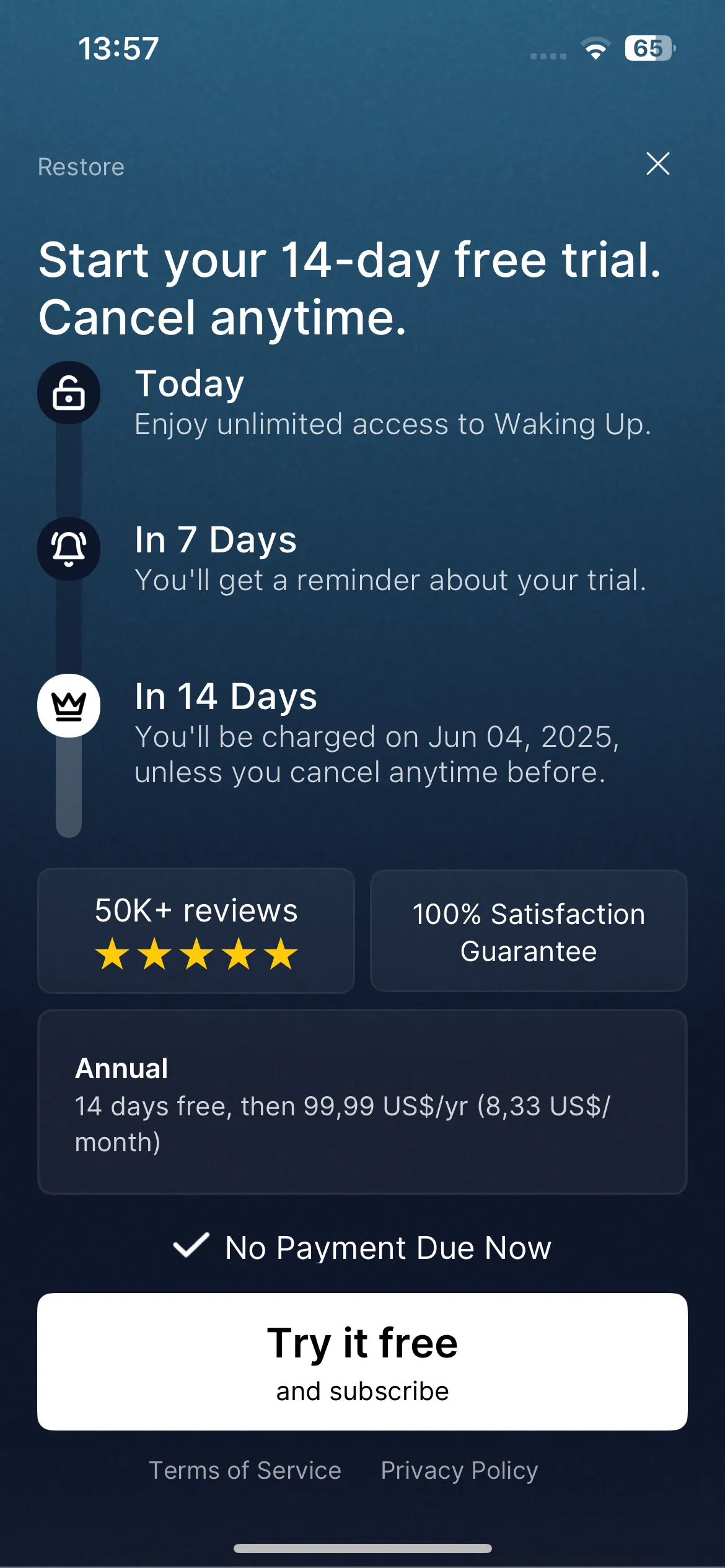This screenshot has height=1568, width=725.
Task: Open the Terms of Service
Action: tap(245, 1470)
